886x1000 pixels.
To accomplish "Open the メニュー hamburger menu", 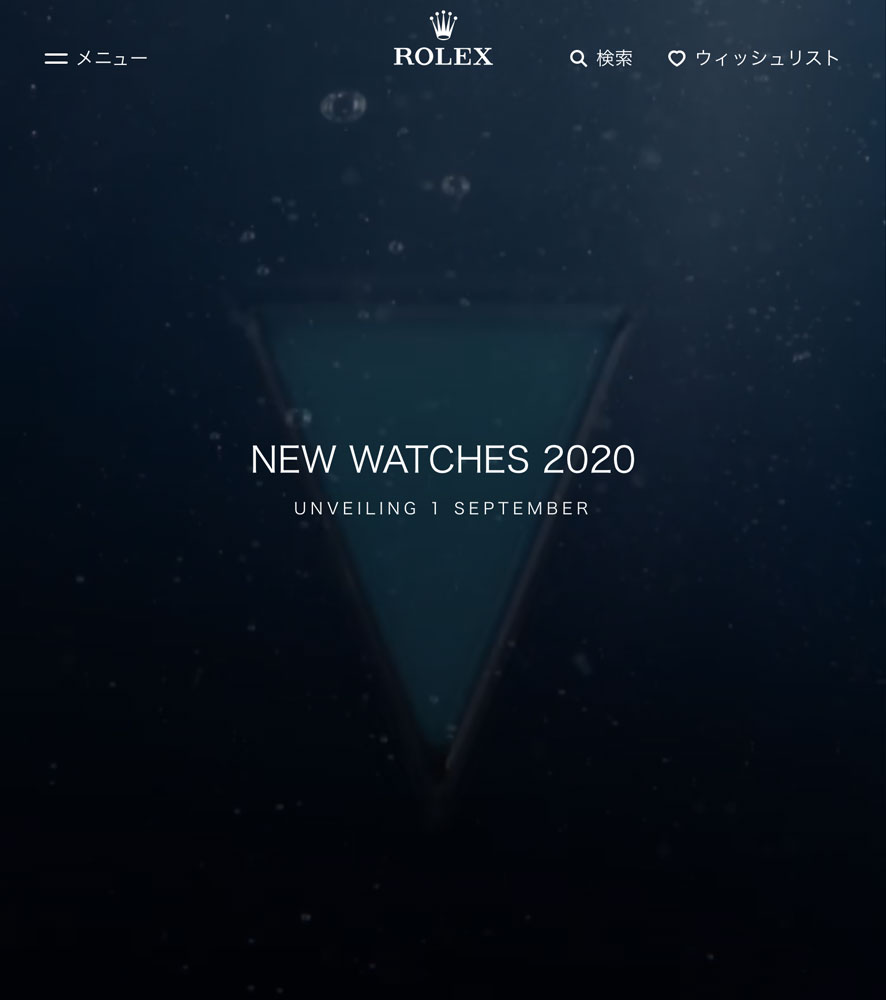I will (96, 58).
